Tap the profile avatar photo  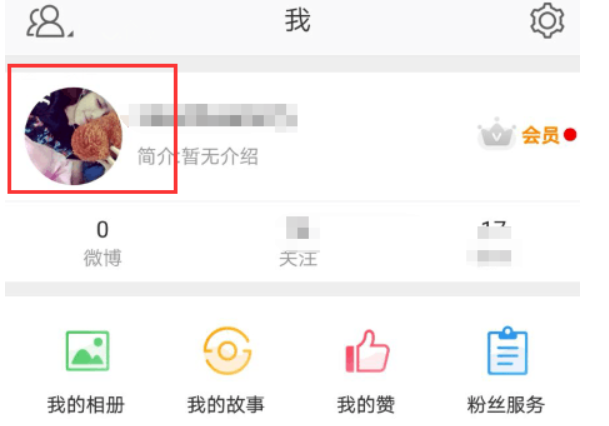tap(75, 136)
